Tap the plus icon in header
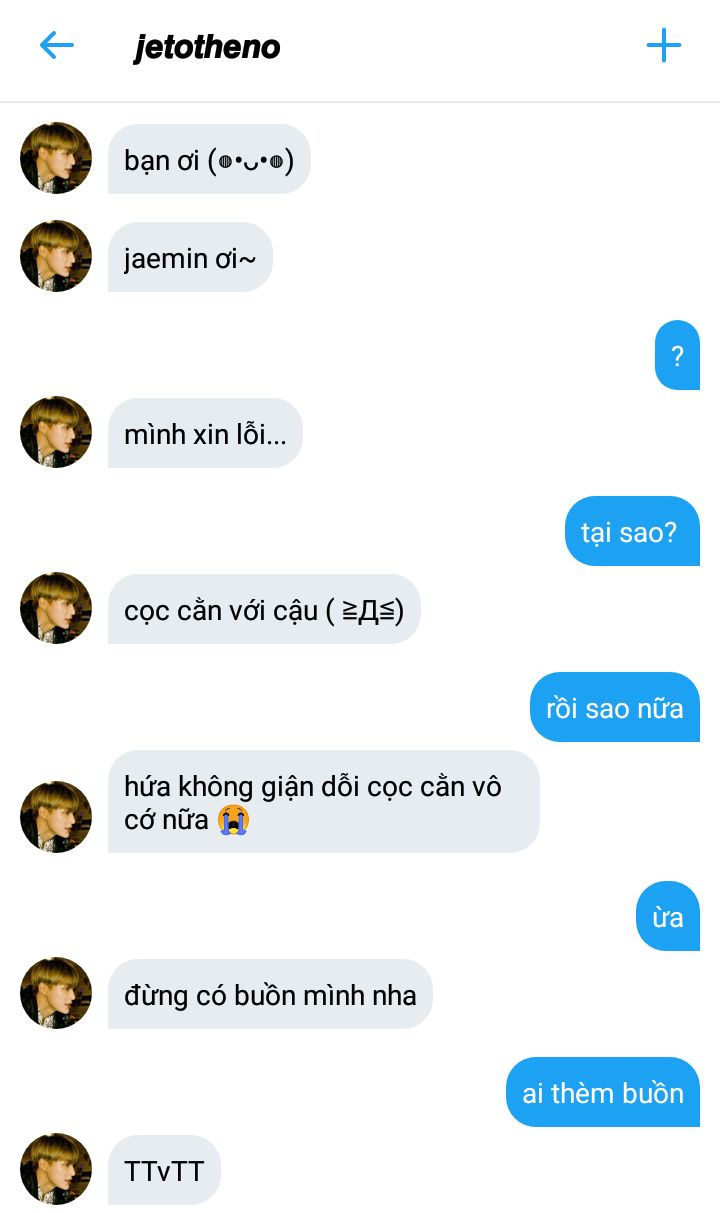This screenshot has height=1213, width=720. pyautogui.click(x=663, y=45)
